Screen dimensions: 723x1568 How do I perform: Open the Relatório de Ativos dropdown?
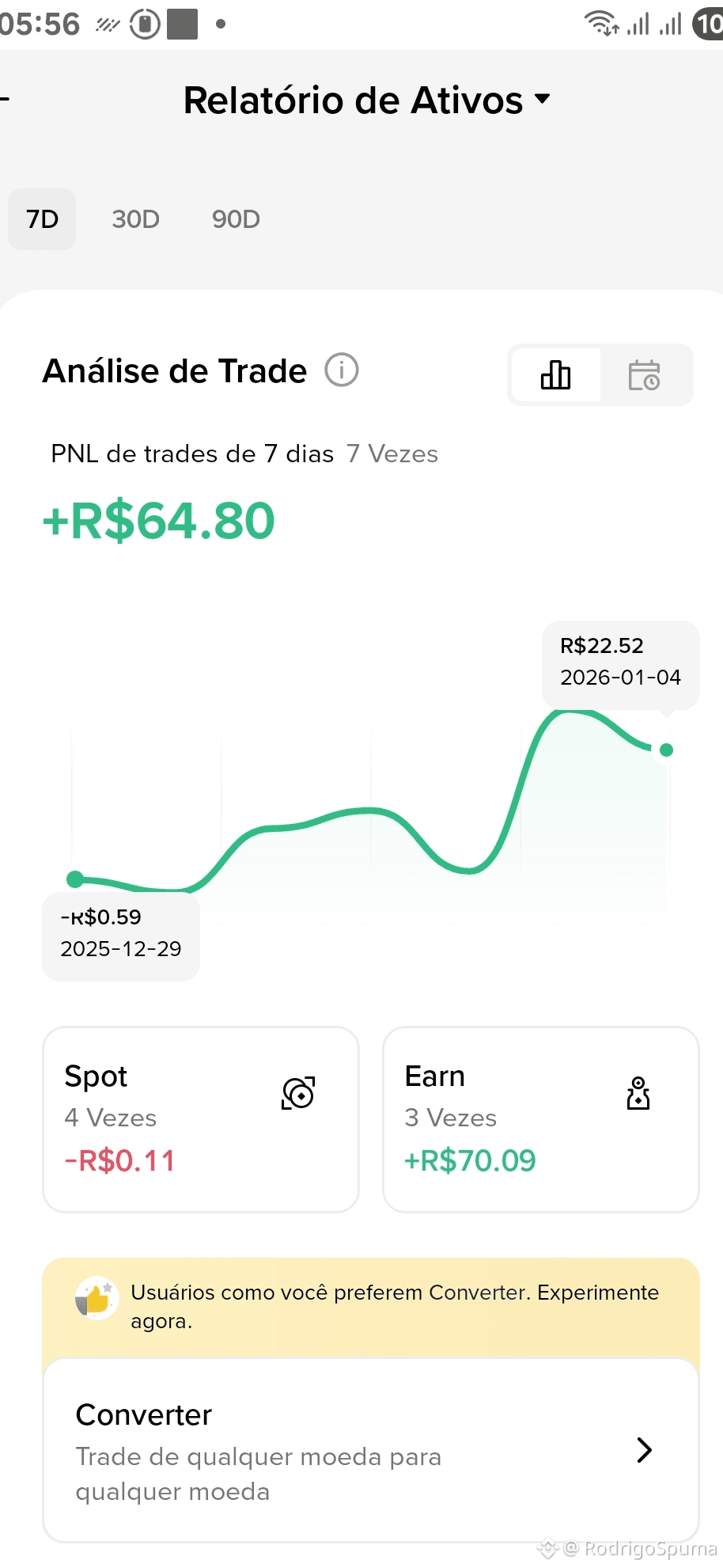pyautogui.click(x=367, y=101)
